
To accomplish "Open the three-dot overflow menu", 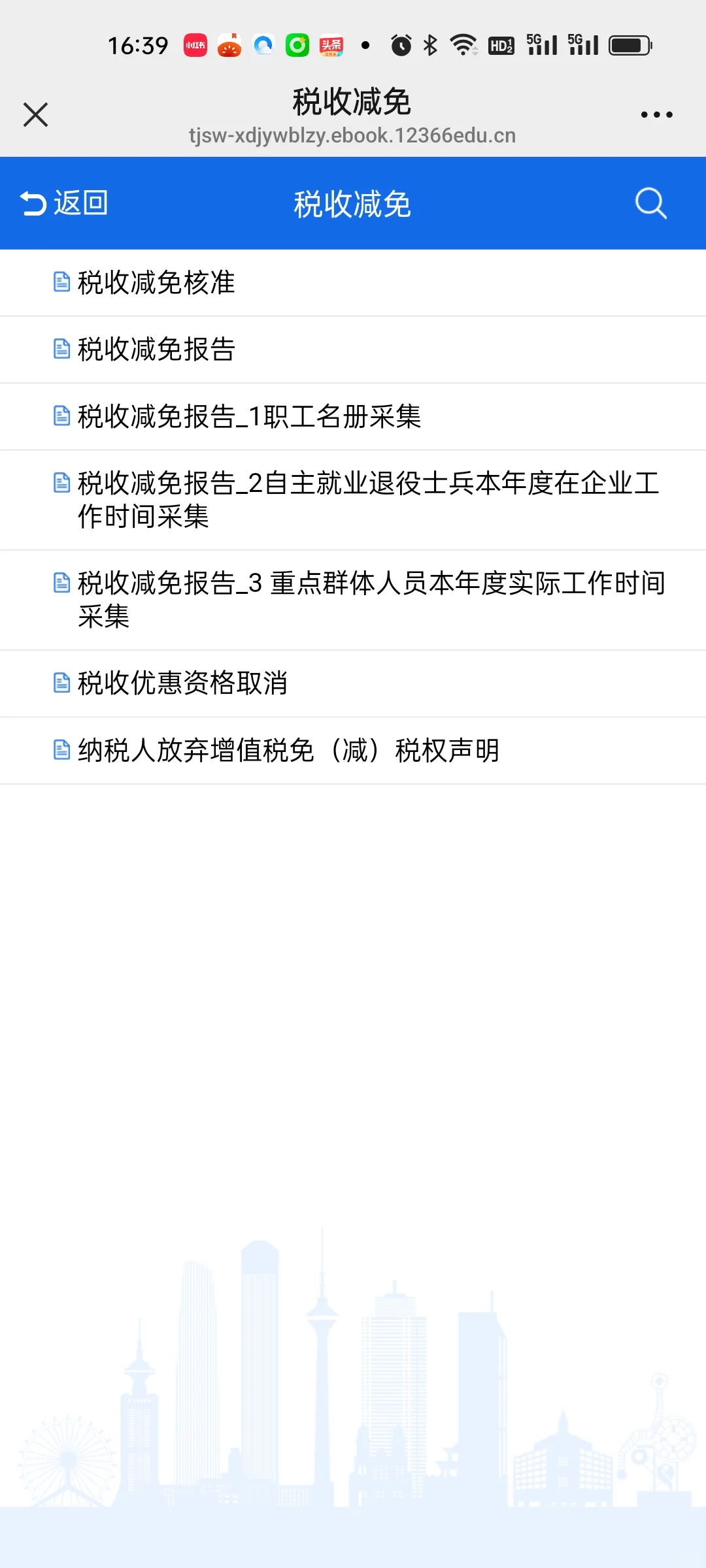I will point(656,114).
